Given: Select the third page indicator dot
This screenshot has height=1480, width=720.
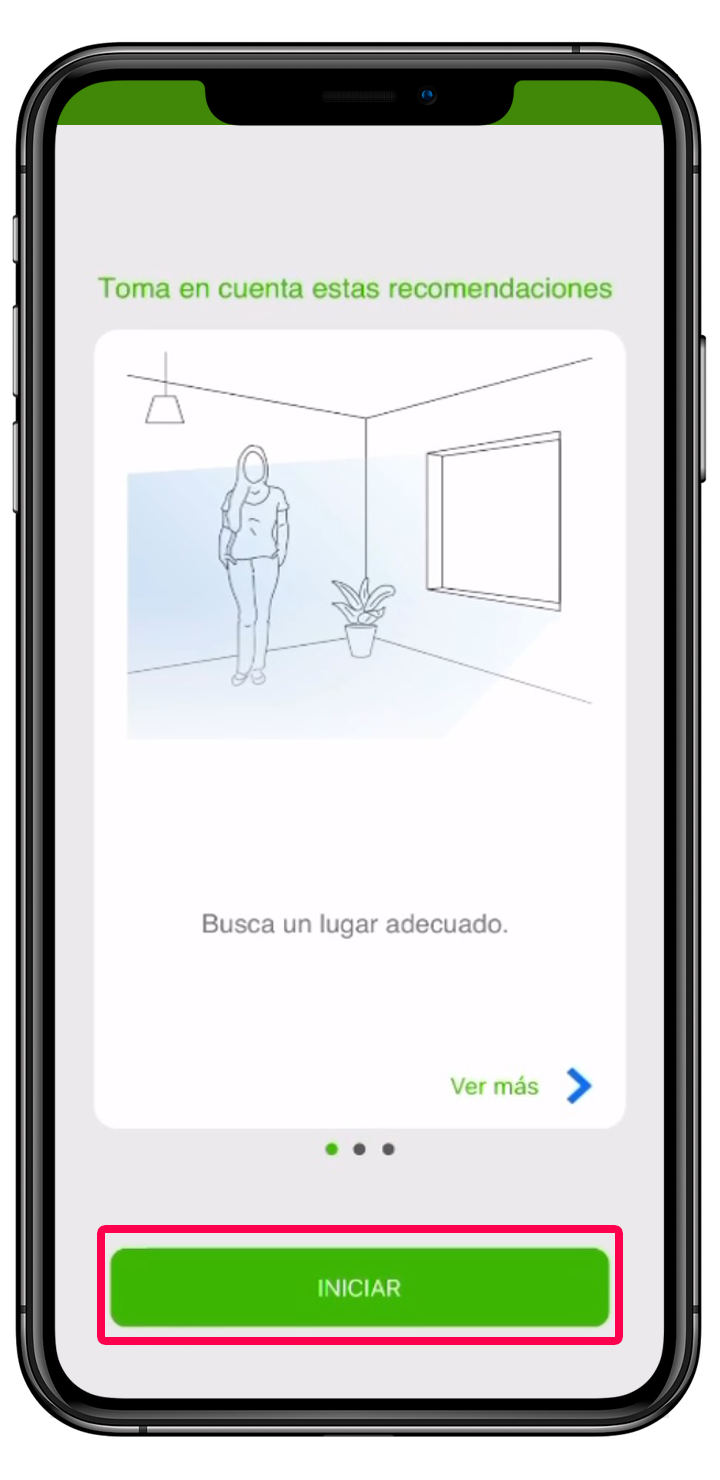Looking at the screenshot, I should coord(388,1149).
